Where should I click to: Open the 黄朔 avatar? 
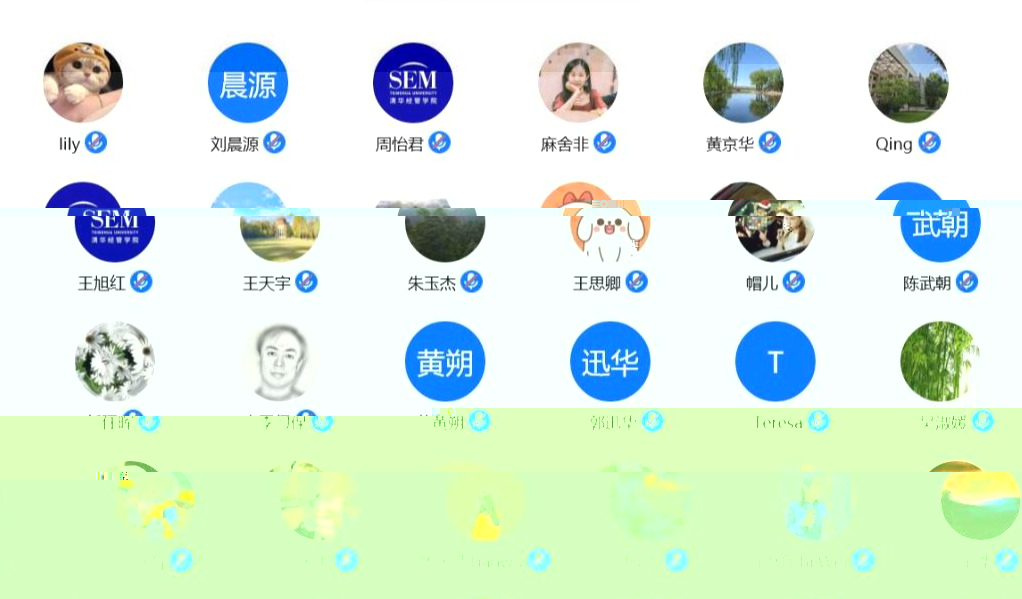click(x=445, y=362)
